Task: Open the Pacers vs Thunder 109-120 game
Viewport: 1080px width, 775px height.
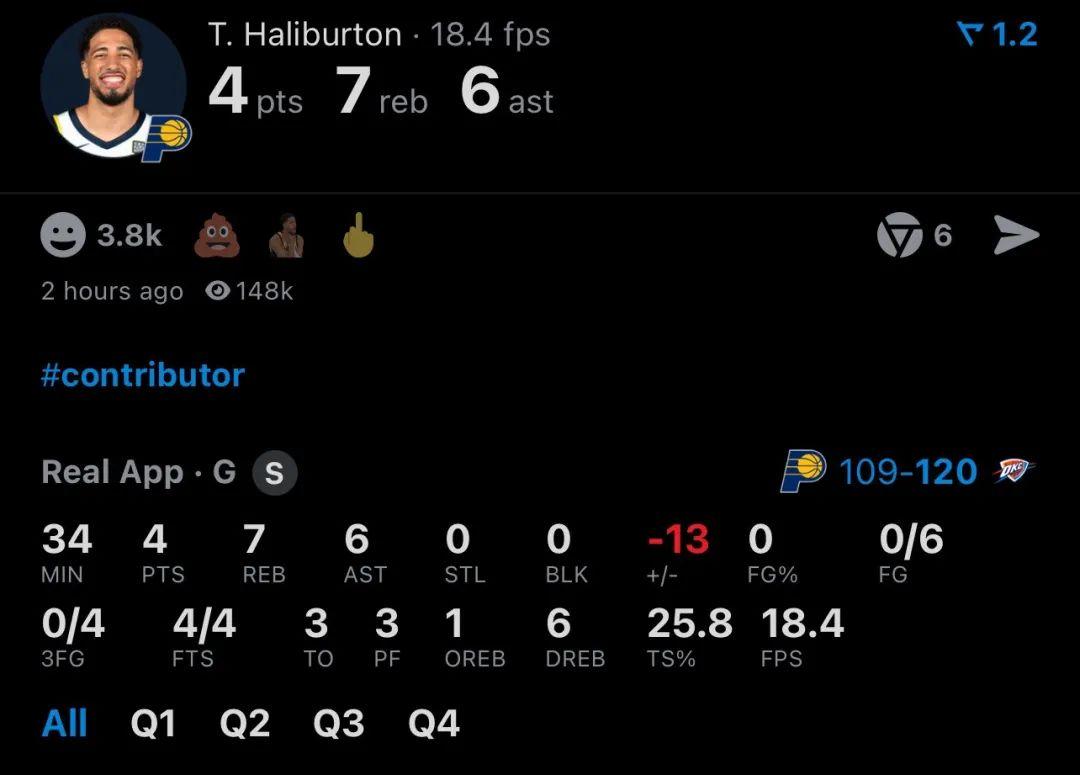Action: click(907, 471)
